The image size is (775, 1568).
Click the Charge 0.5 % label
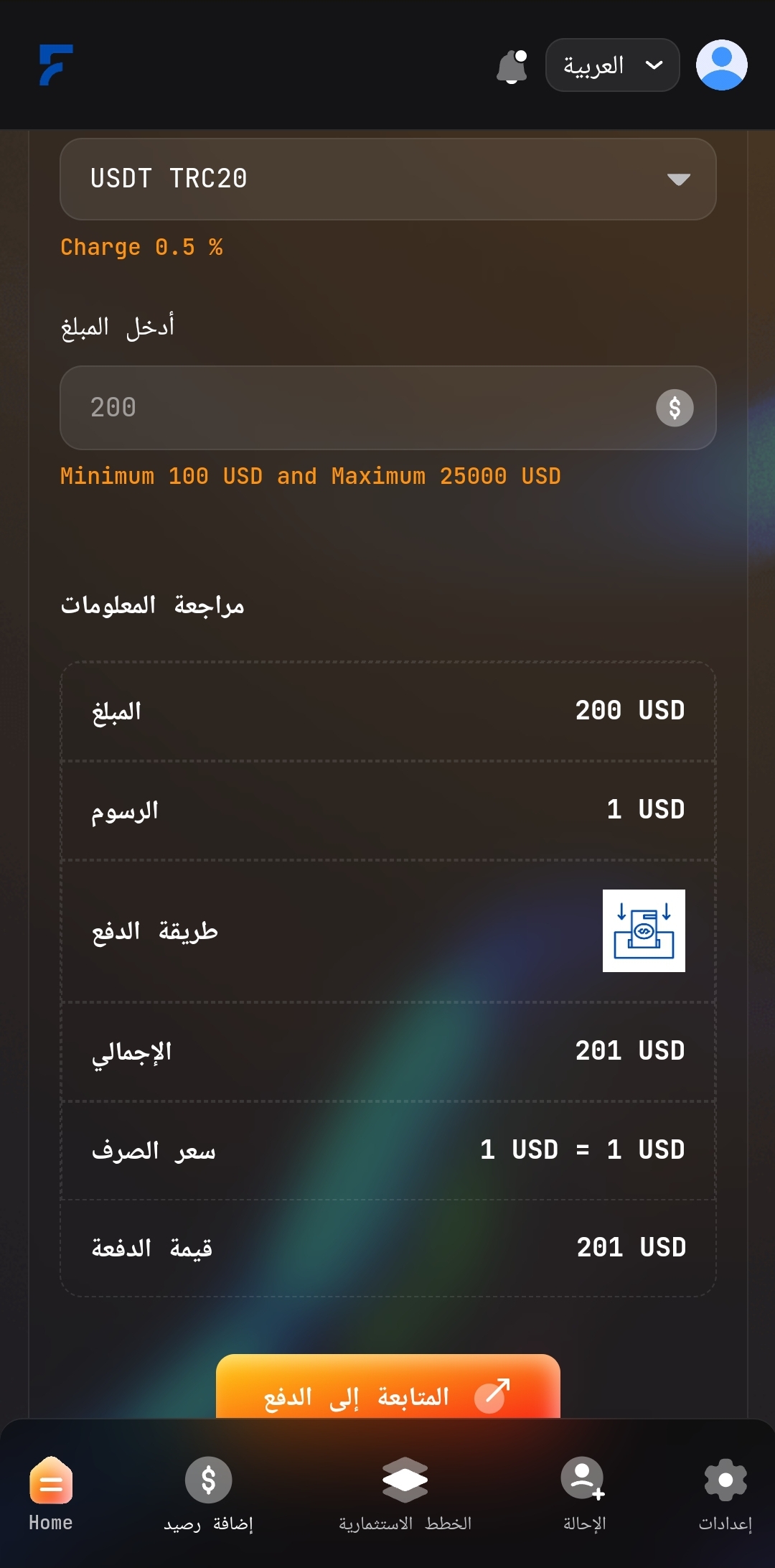tap(141, 247)
